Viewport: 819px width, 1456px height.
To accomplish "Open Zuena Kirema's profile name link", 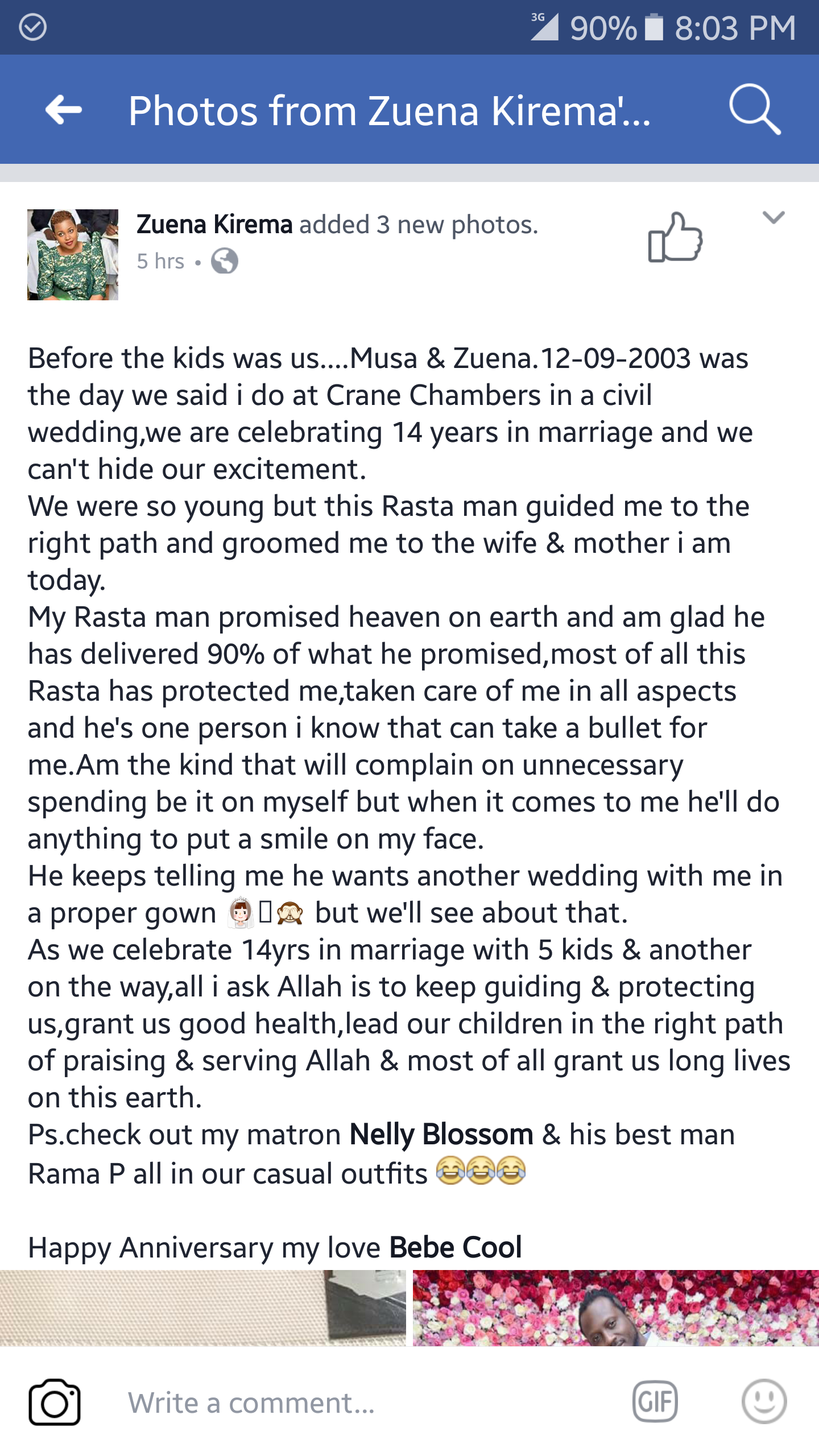I will tap(214, 225).
